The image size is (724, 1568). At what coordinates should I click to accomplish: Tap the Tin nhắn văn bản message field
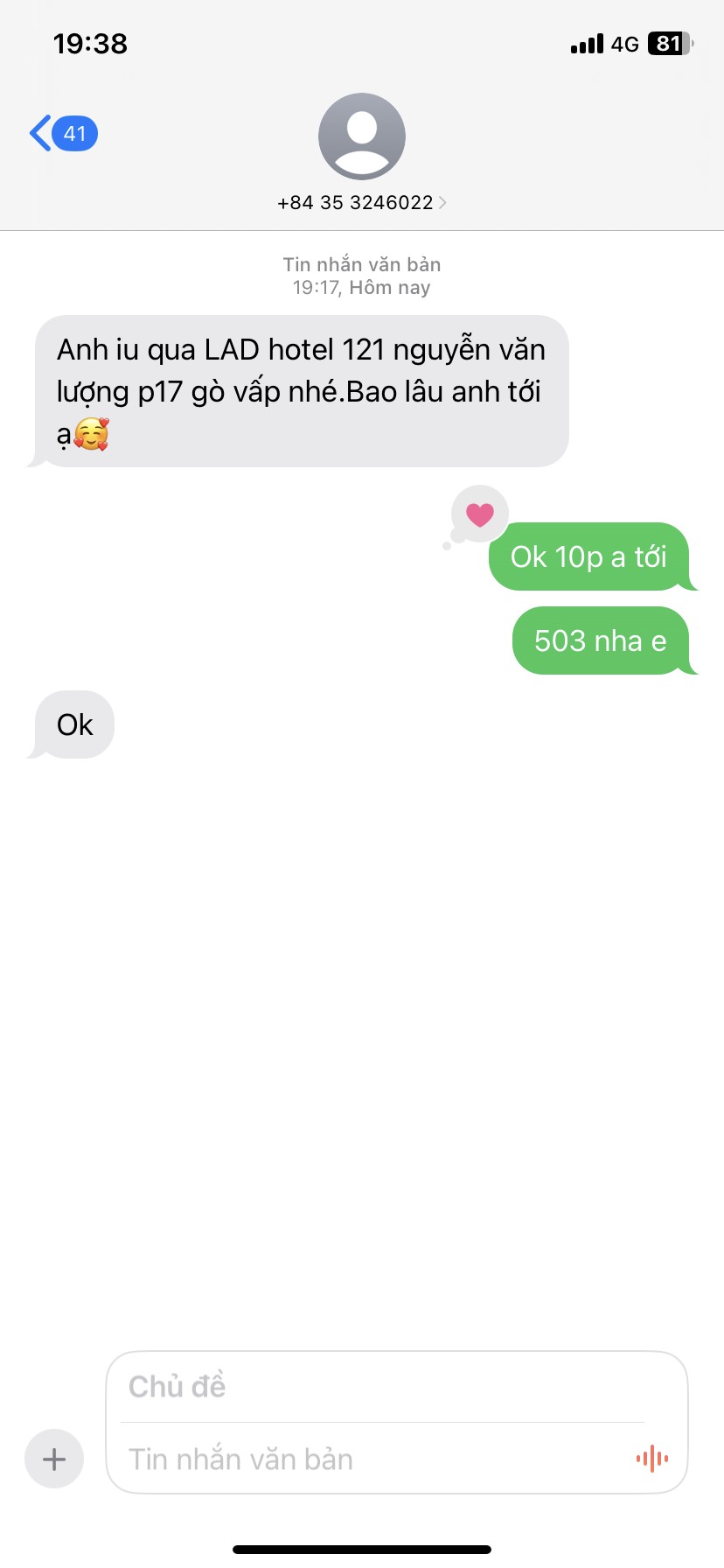tap(367, 1459)
